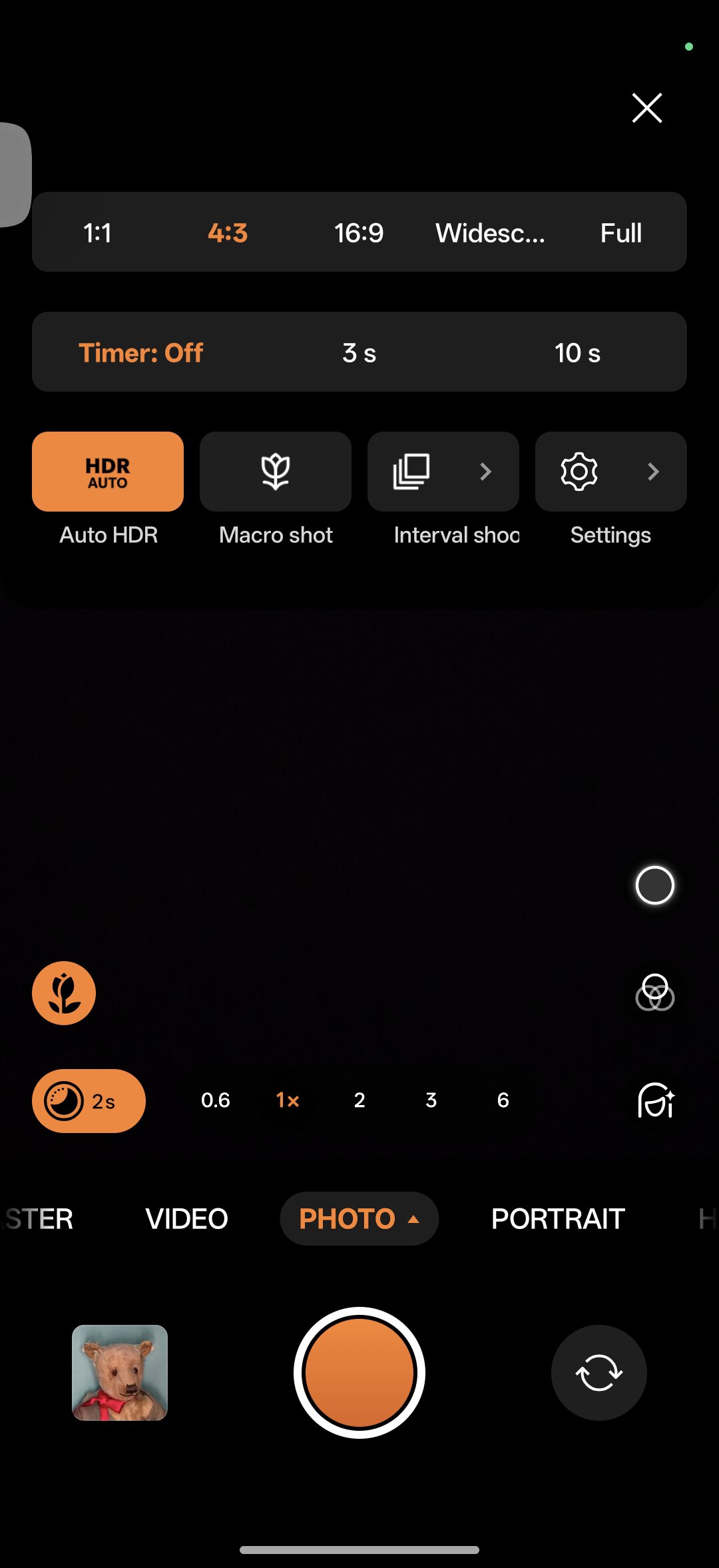Enable the 3 s timer

(x=359, y=352)
